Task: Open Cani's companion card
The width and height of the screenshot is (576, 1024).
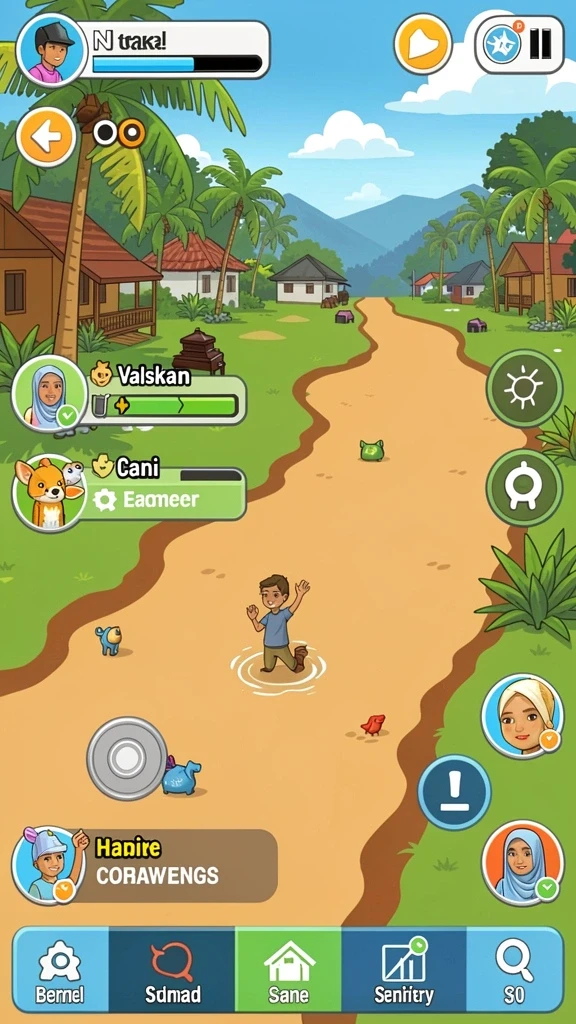Action: click(x=129, y=492)
